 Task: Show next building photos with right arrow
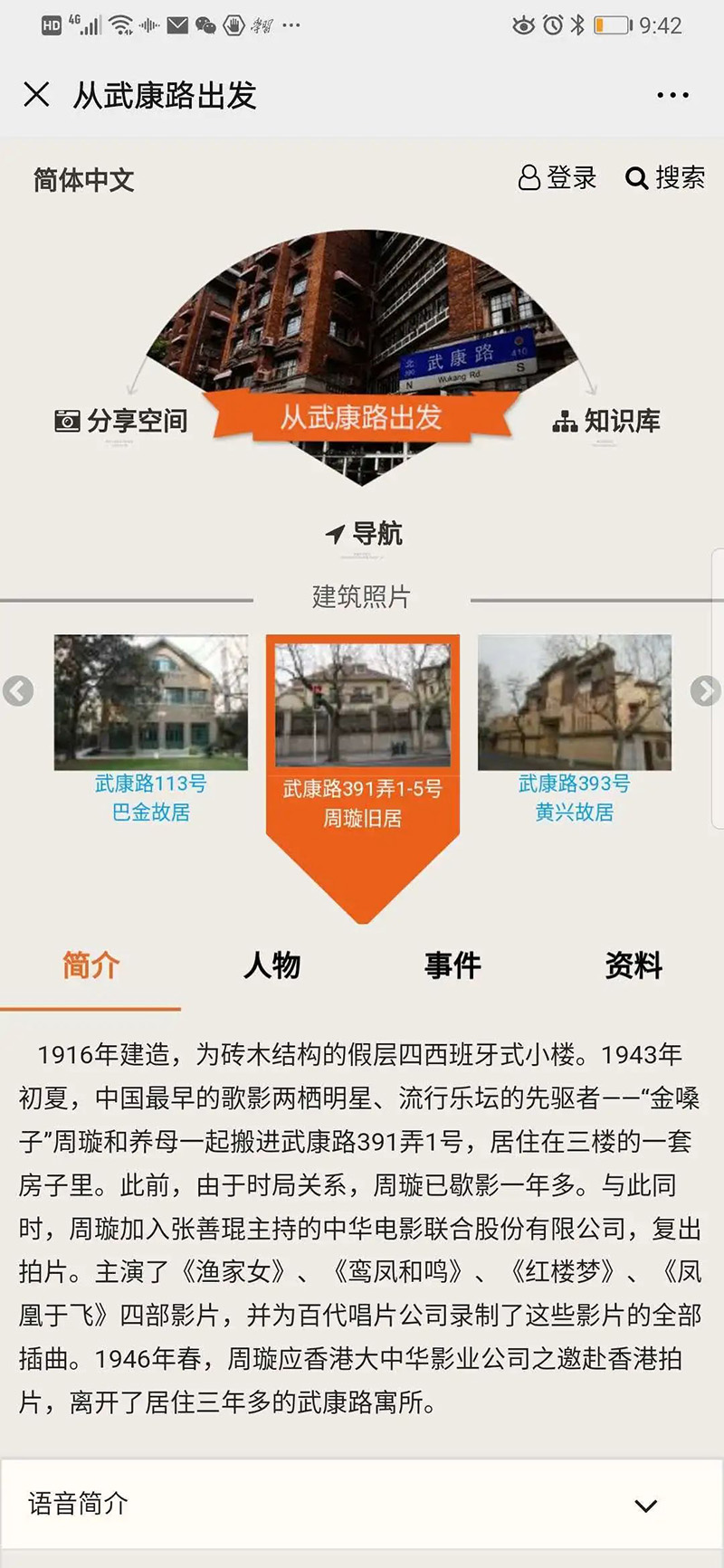point(705,691)
